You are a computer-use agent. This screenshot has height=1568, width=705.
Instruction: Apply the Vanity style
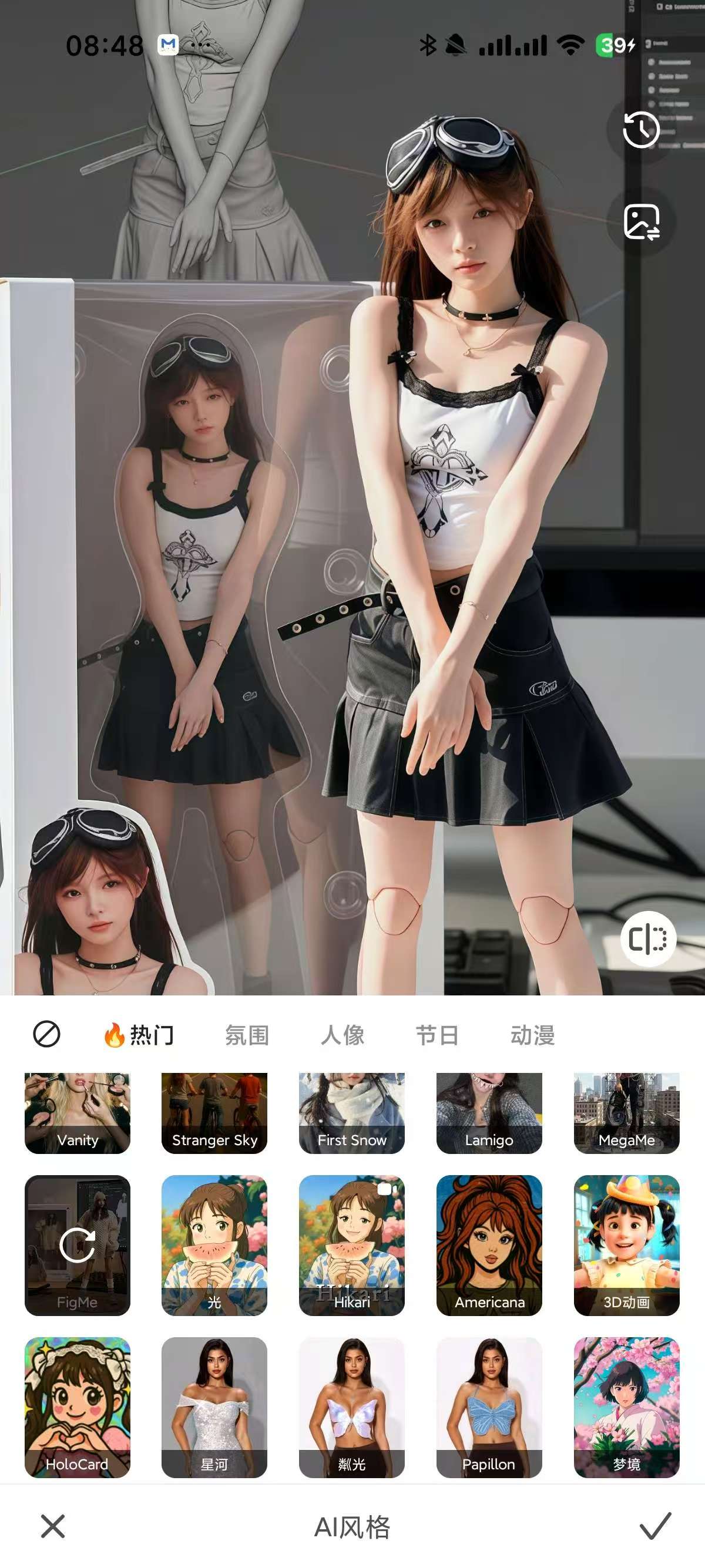click(x=78, y=1114)
